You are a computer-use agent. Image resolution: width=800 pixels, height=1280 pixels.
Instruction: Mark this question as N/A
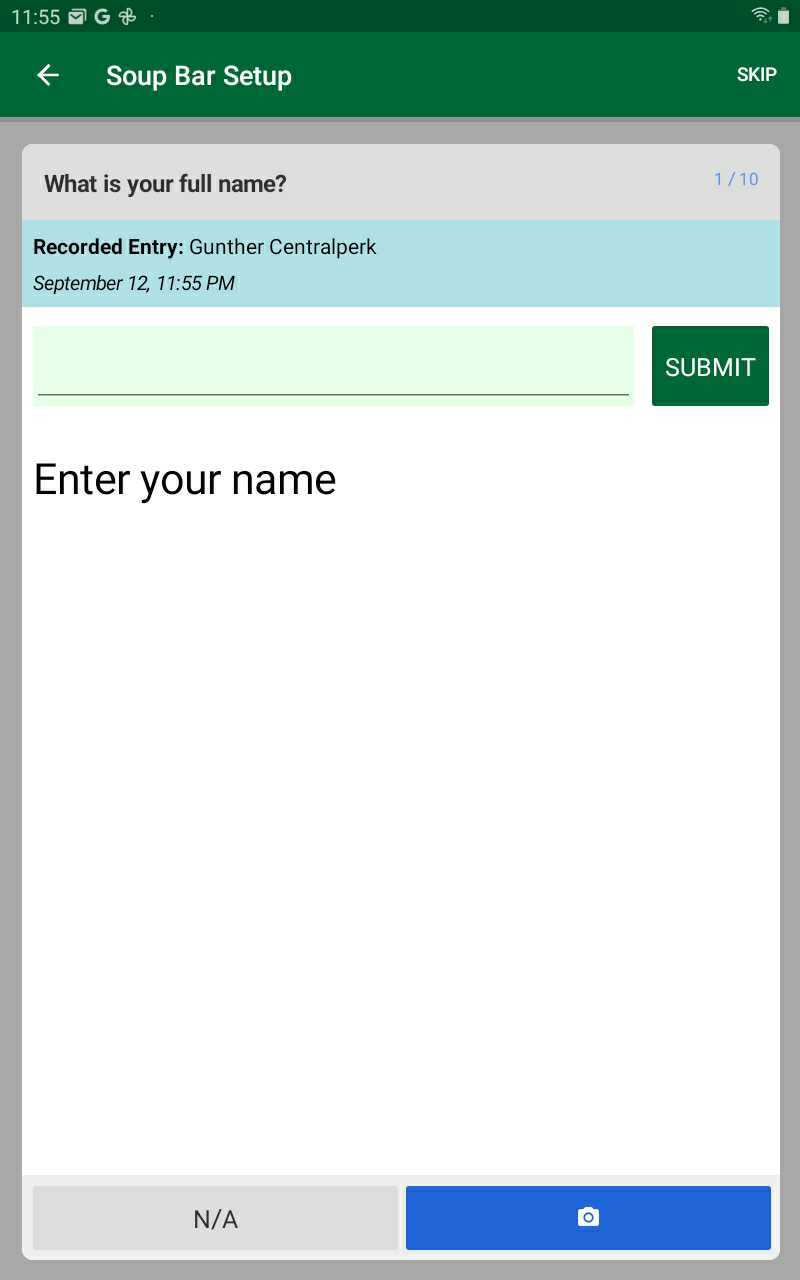tap(215, 1218)
